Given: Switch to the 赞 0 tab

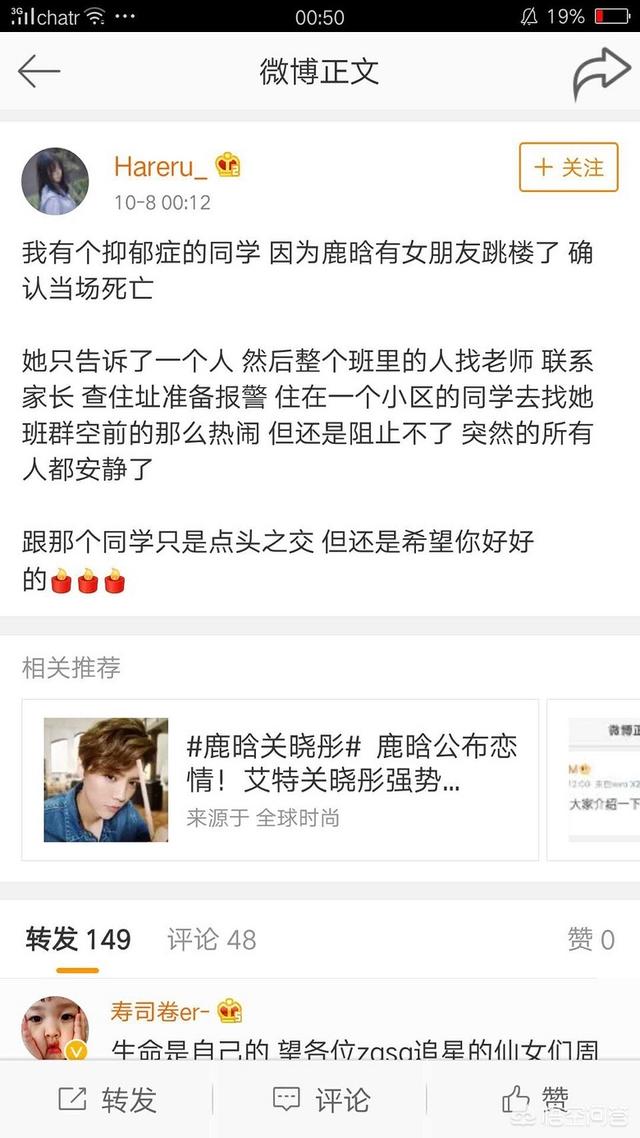Looking at the screenshot, I should (x=590, y=939).
